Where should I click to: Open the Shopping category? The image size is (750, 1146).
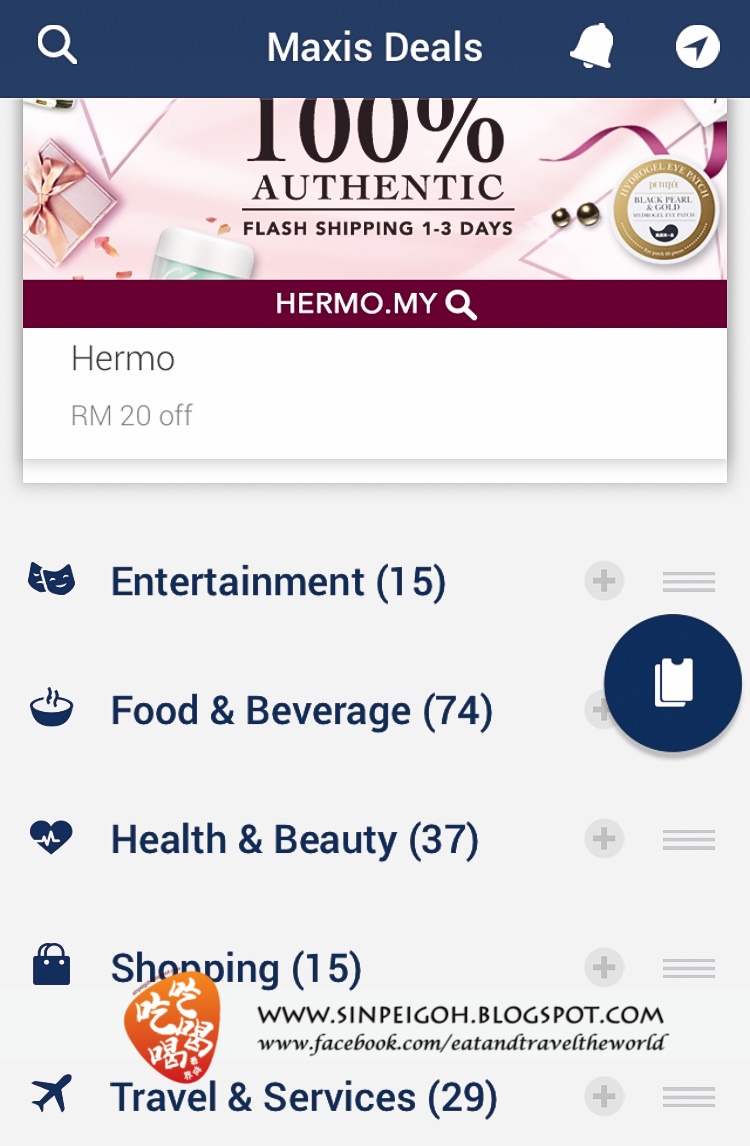[236, 967]
